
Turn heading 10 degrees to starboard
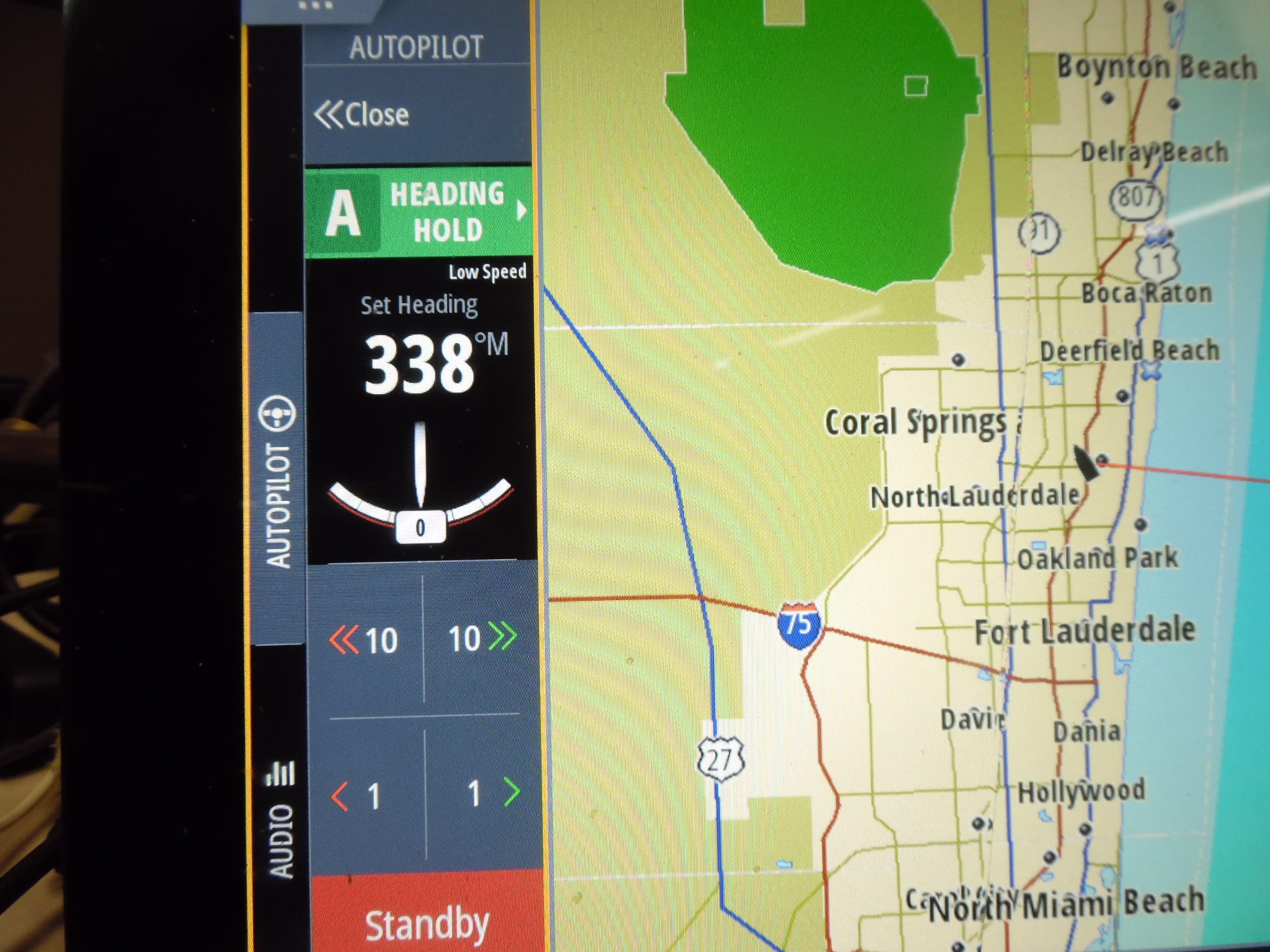pyautogui.click(x=481, y=638)
